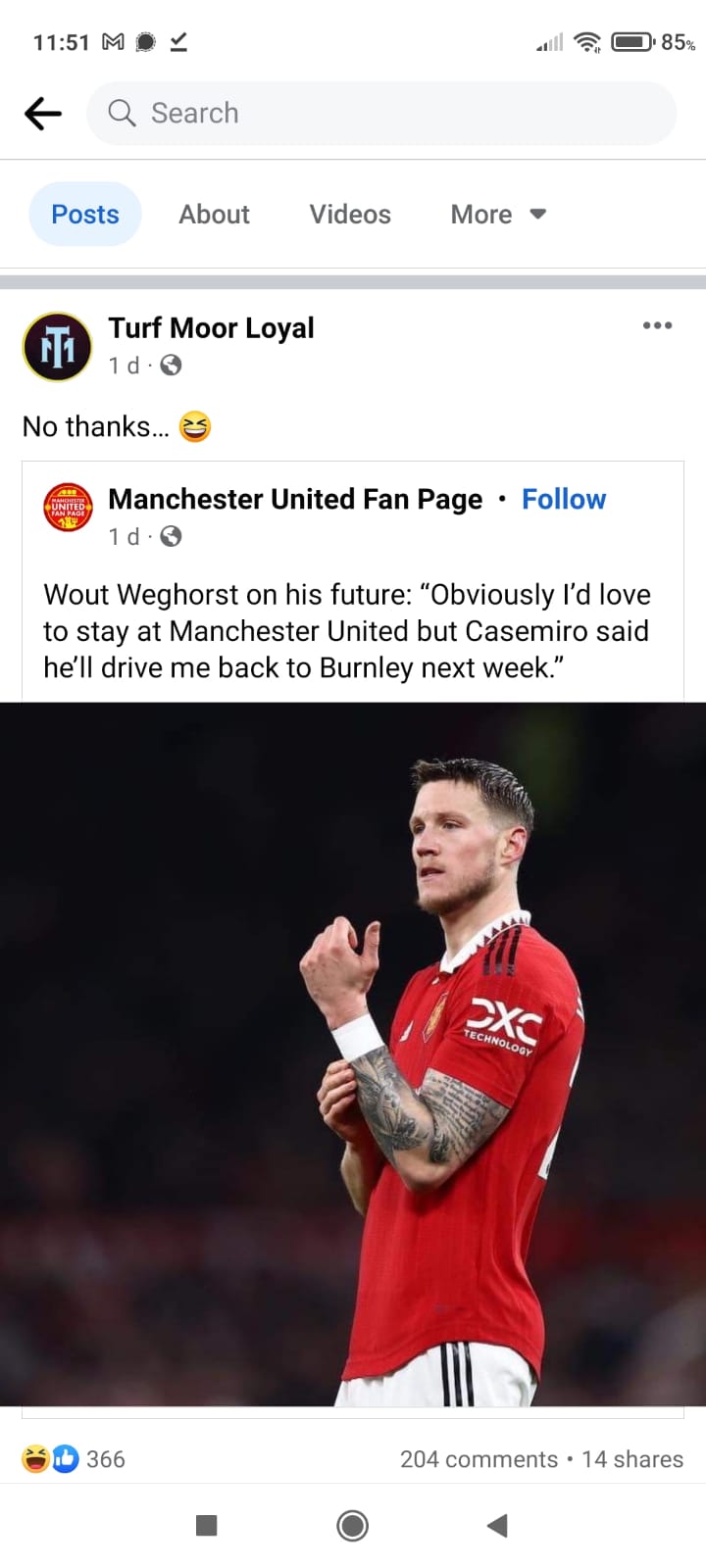This screenshot has width=706, height=1568.
Task: Tap the Search field
Action: click(x=380, y=114)
